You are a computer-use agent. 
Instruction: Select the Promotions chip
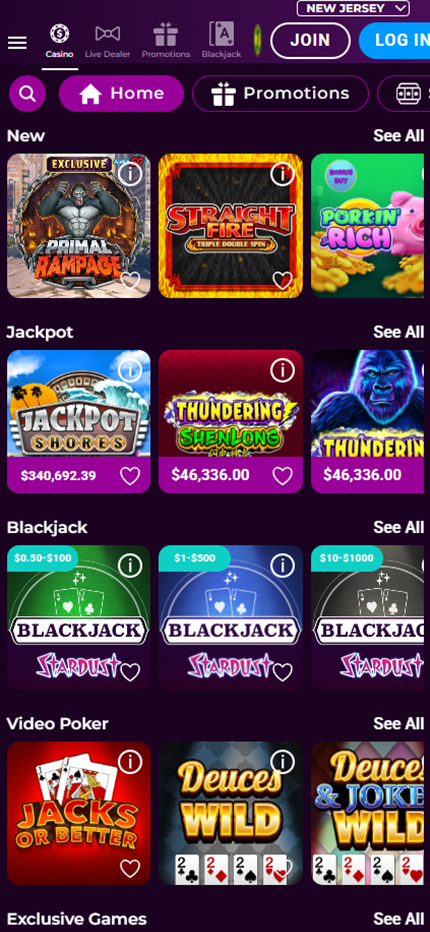pyautogui.click(x=281, y=94)
